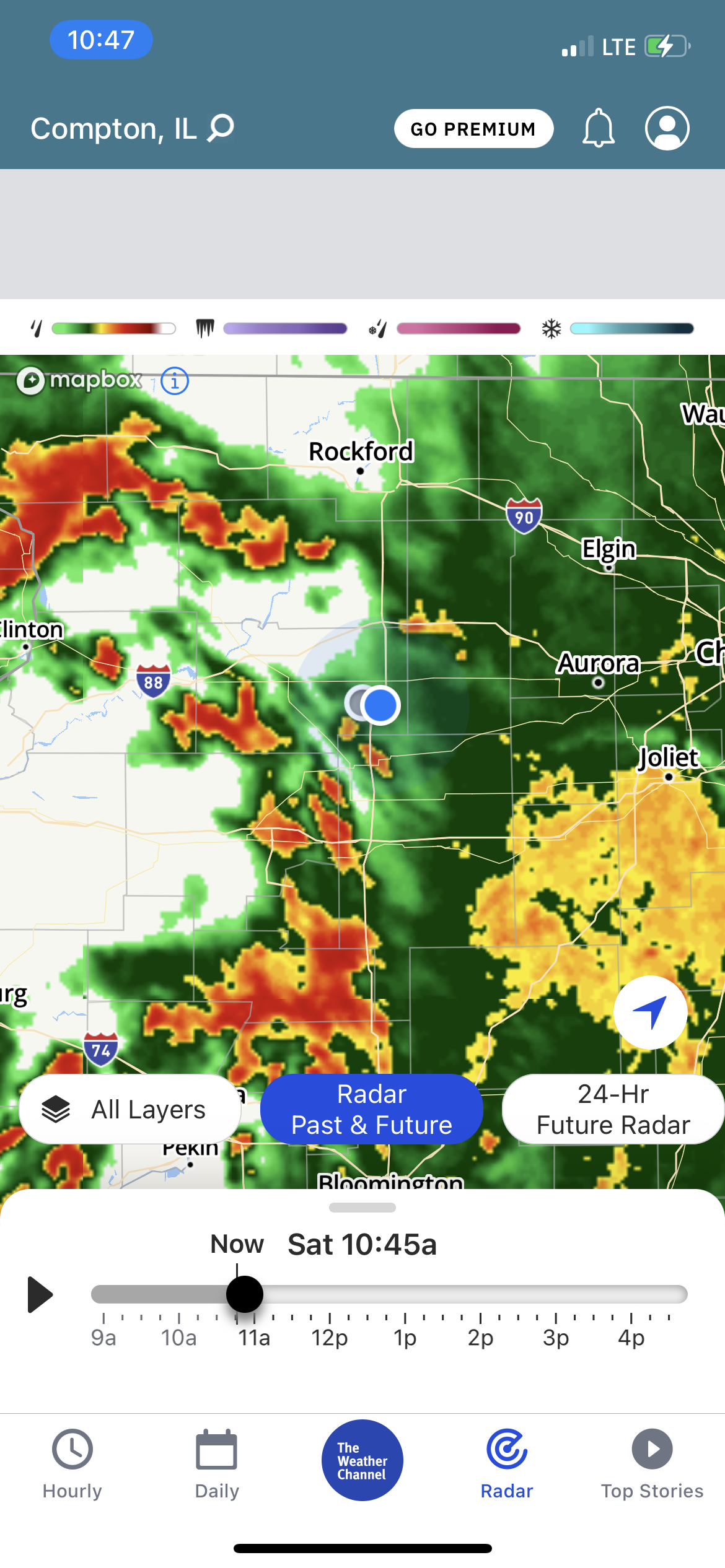
Task: Open the notifications bell
Action: click(x=598, y=128)
